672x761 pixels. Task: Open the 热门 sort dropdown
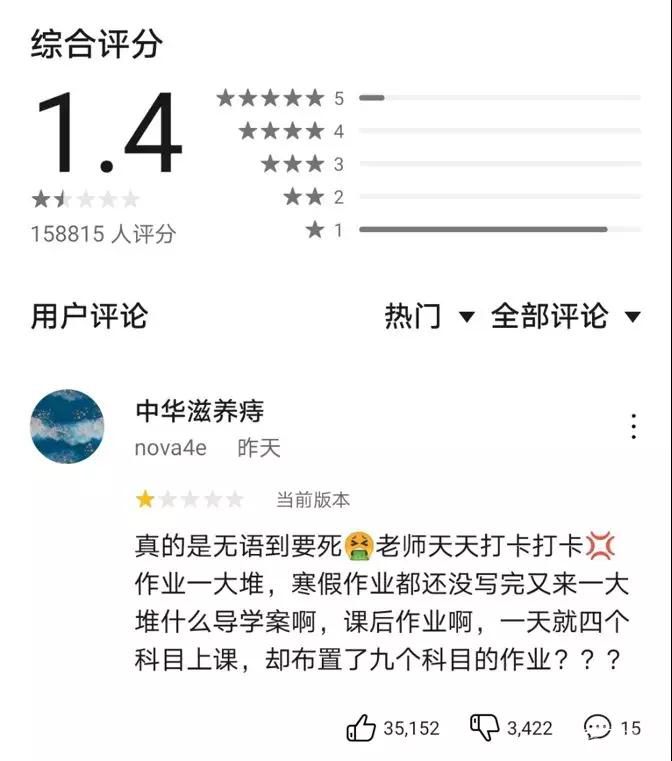click(429, 317)
